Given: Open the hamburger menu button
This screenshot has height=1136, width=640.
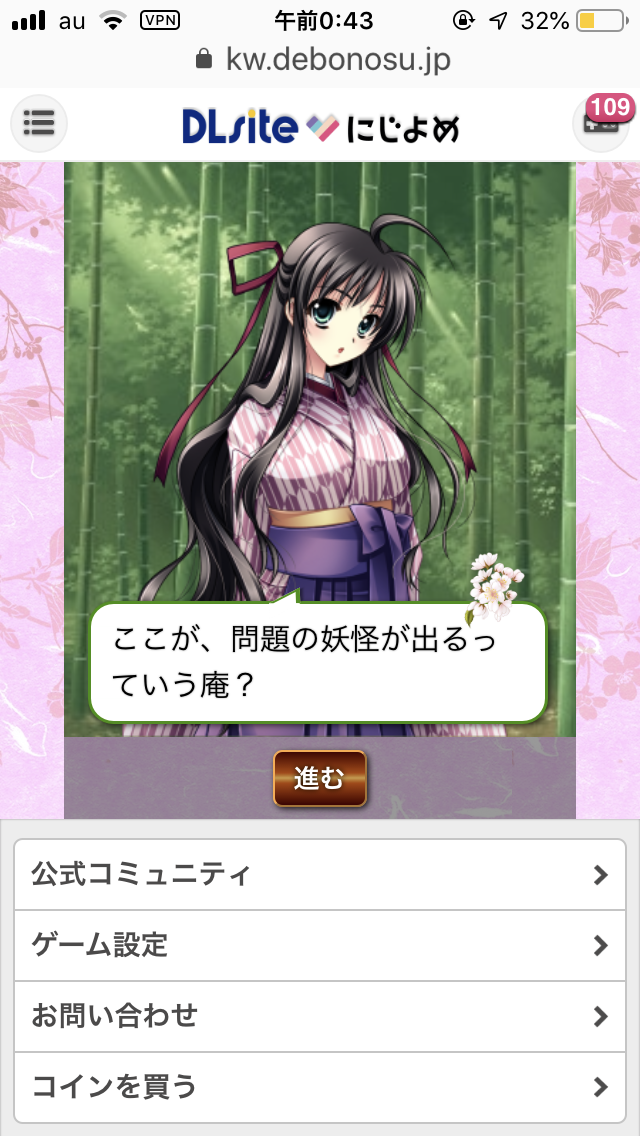Looking at the screenshot, I should [x=38, y=124].
